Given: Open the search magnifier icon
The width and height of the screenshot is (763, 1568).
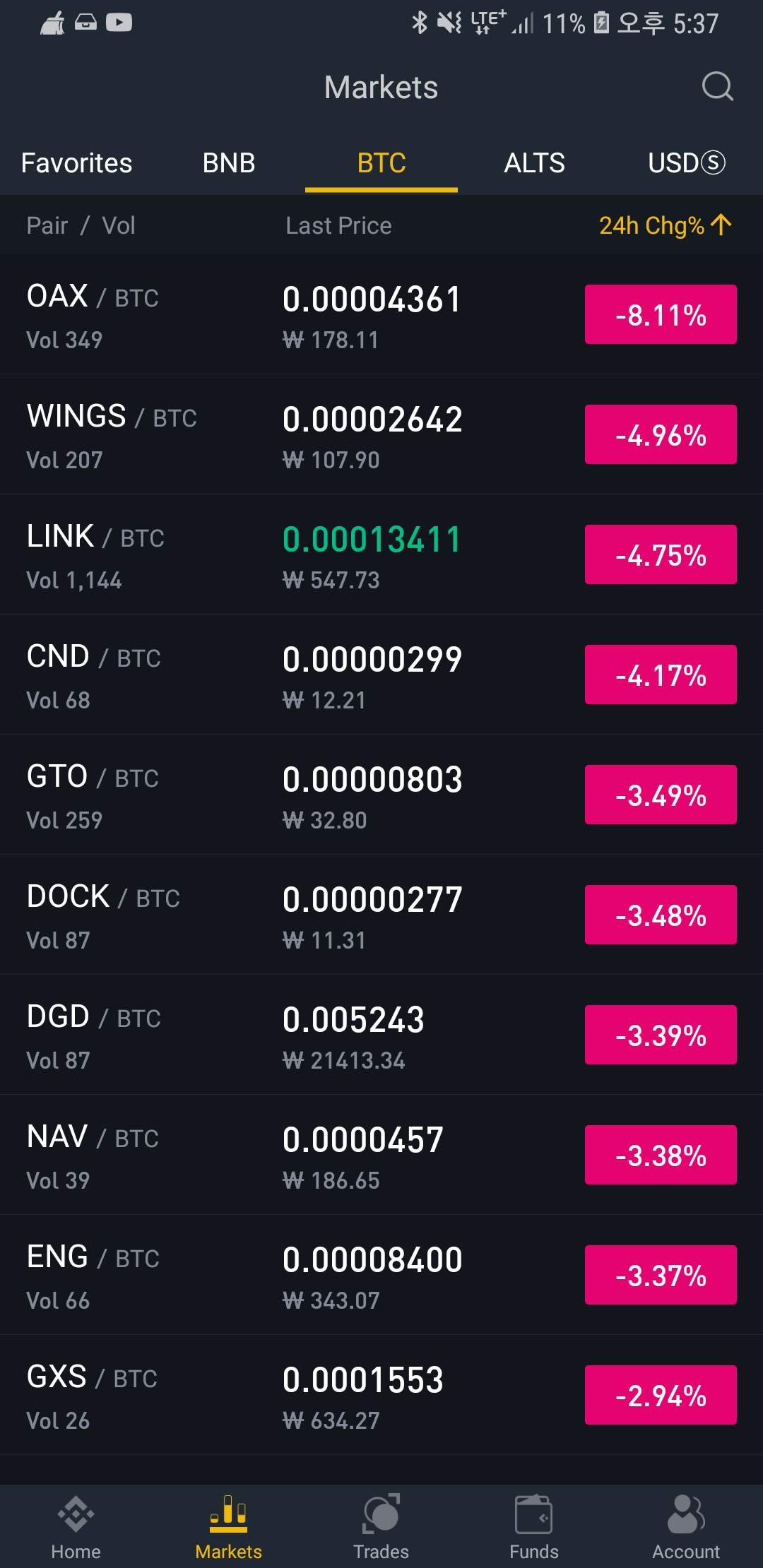Looking at the screenshot, I should pyautogui.click(x=717, y=87).
